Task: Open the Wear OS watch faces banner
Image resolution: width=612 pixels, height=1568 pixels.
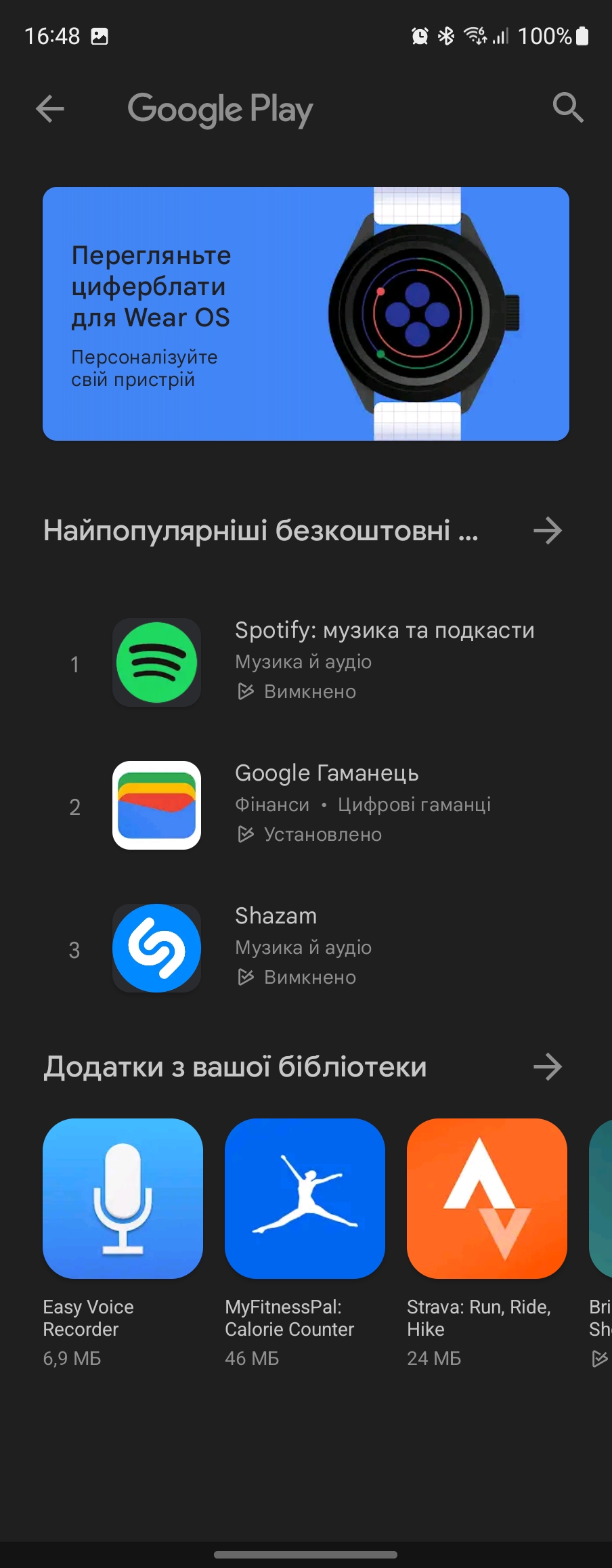Action: click(305, 314)
